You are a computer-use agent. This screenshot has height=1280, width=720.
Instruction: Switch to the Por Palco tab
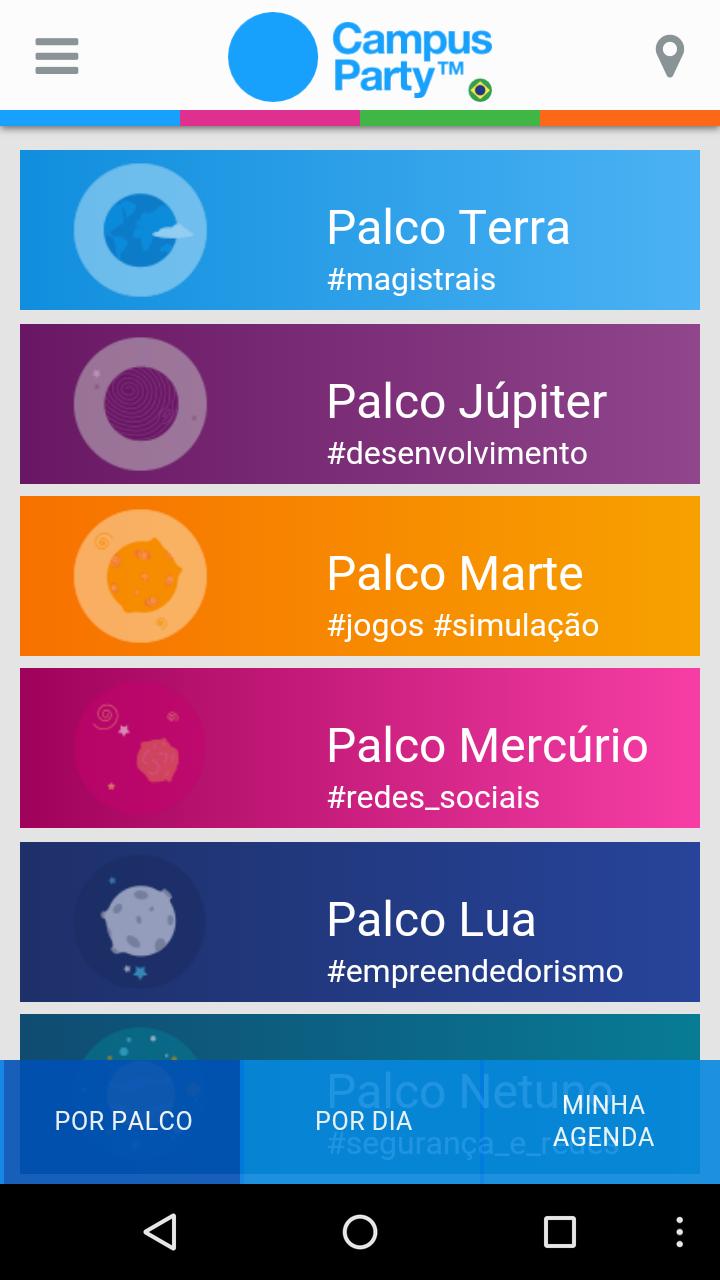(x=123, y=1121)
